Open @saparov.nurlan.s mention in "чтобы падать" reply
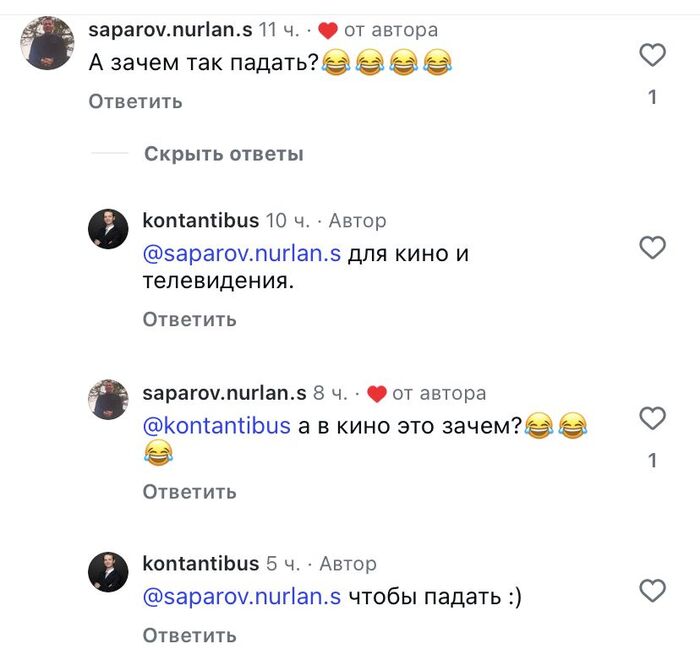This screenshot has width=700, height=671. click(242, 597)
